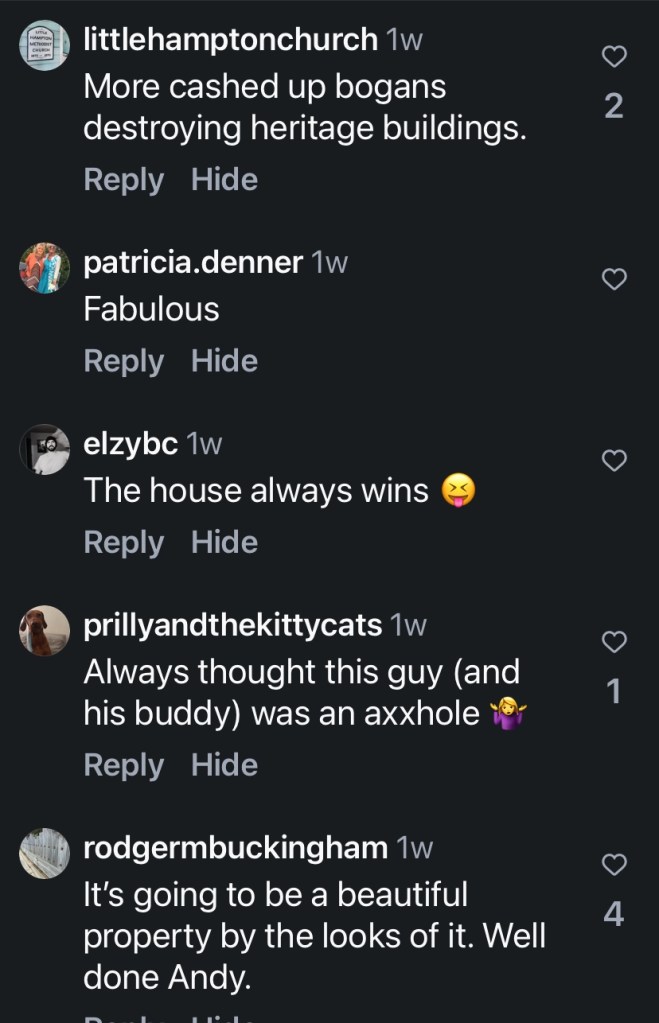Like prillyandthekittycats' comment

pos(614,642)
